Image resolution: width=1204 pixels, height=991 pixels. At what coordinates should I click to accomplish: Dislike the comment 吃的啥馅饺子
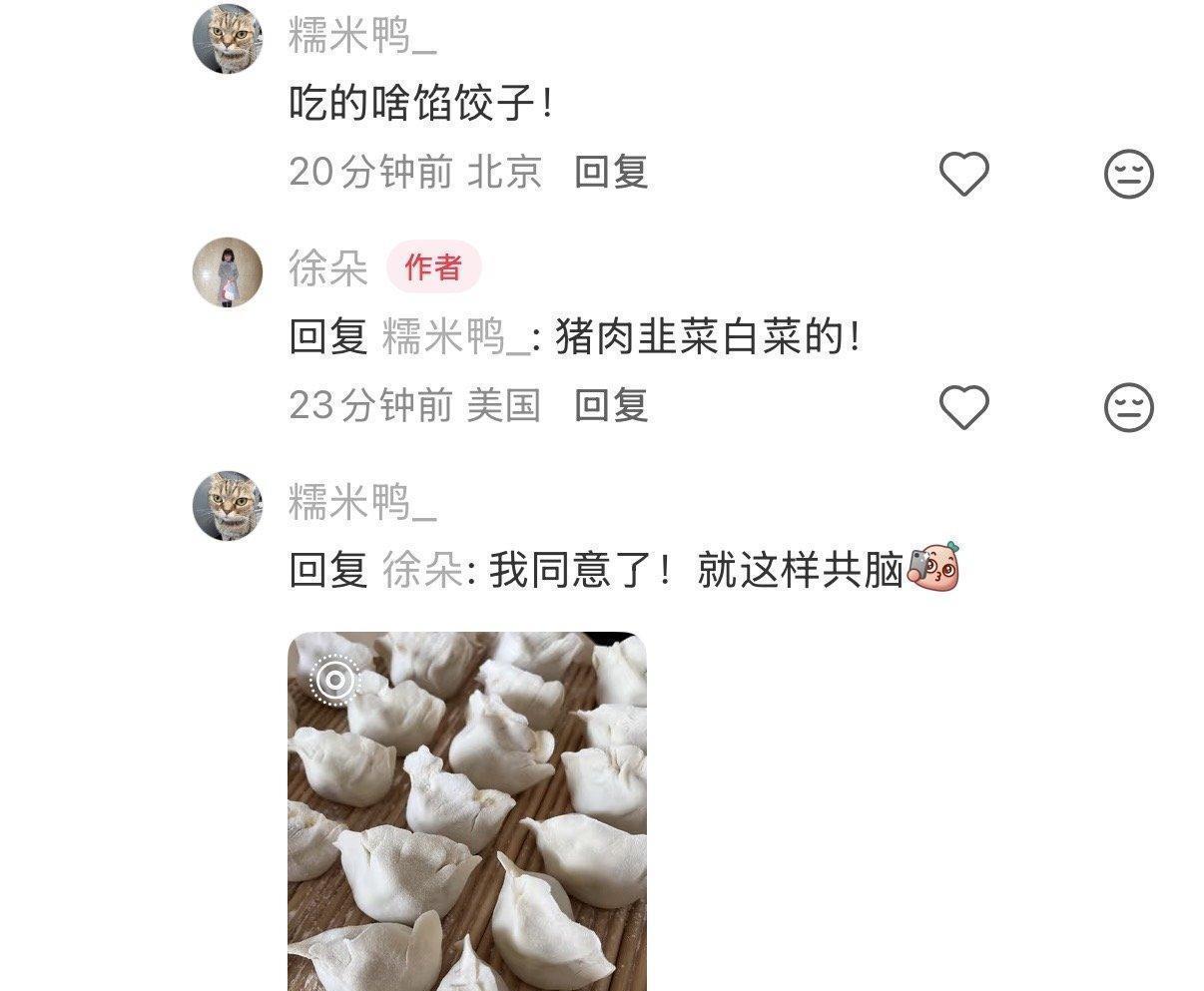pos(1128,174)
